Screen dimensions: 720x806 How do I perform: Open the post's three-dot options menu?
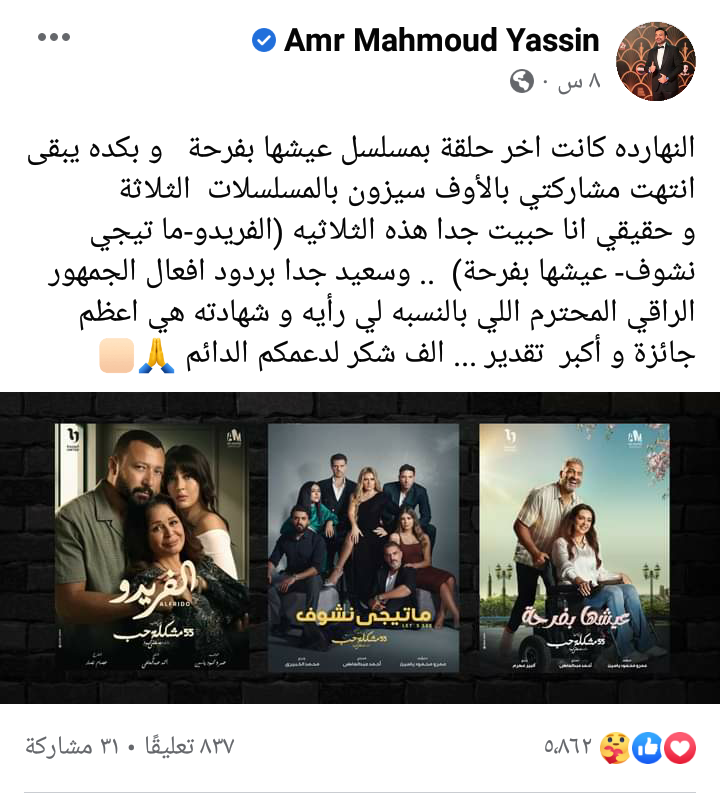[x=54, y=39]
